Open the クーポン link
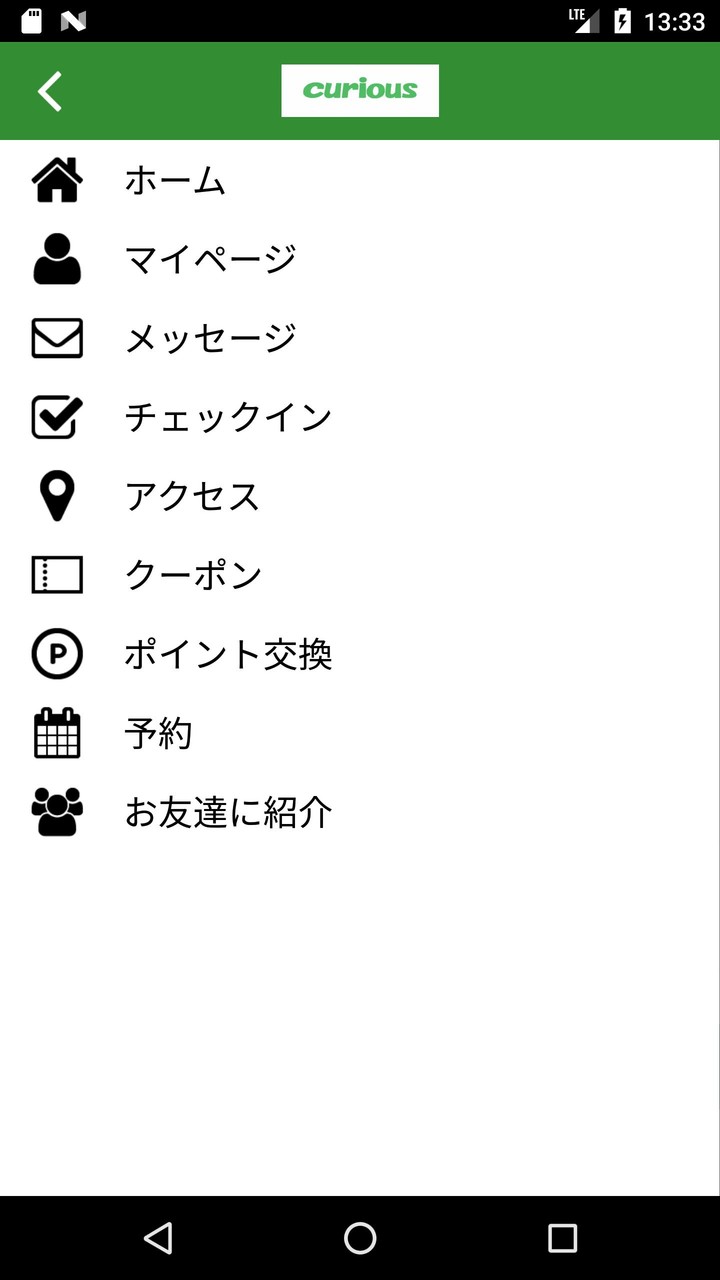 click(192, 574)
